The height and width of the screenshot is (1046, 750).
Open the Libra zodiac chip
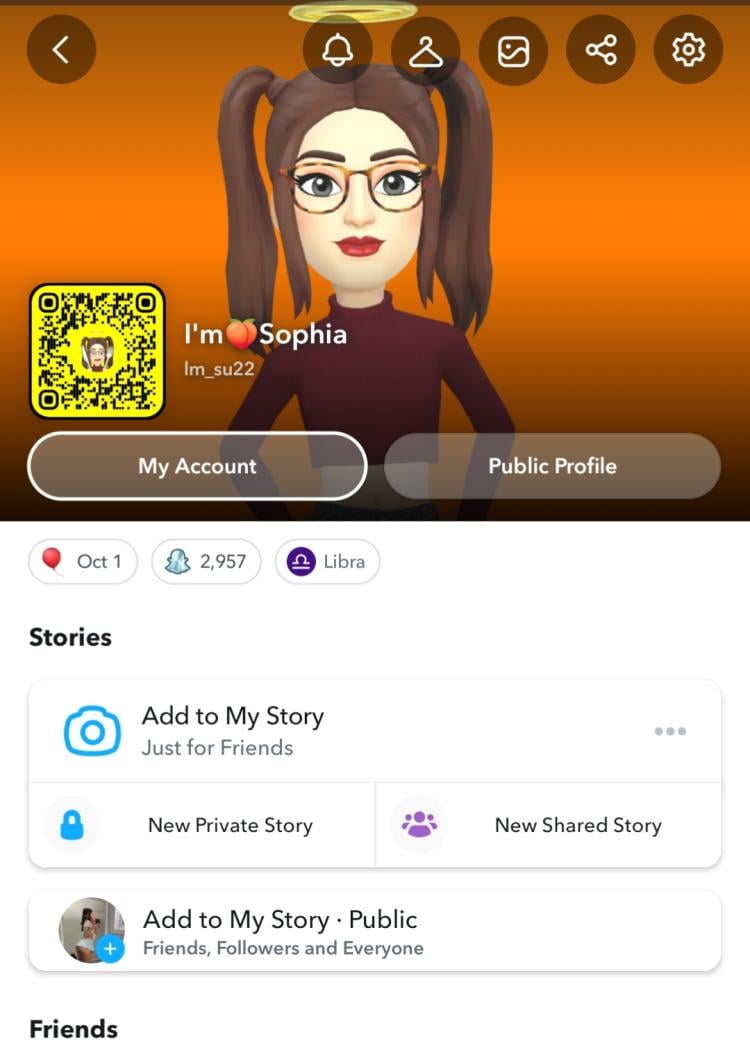coord(327,562)
